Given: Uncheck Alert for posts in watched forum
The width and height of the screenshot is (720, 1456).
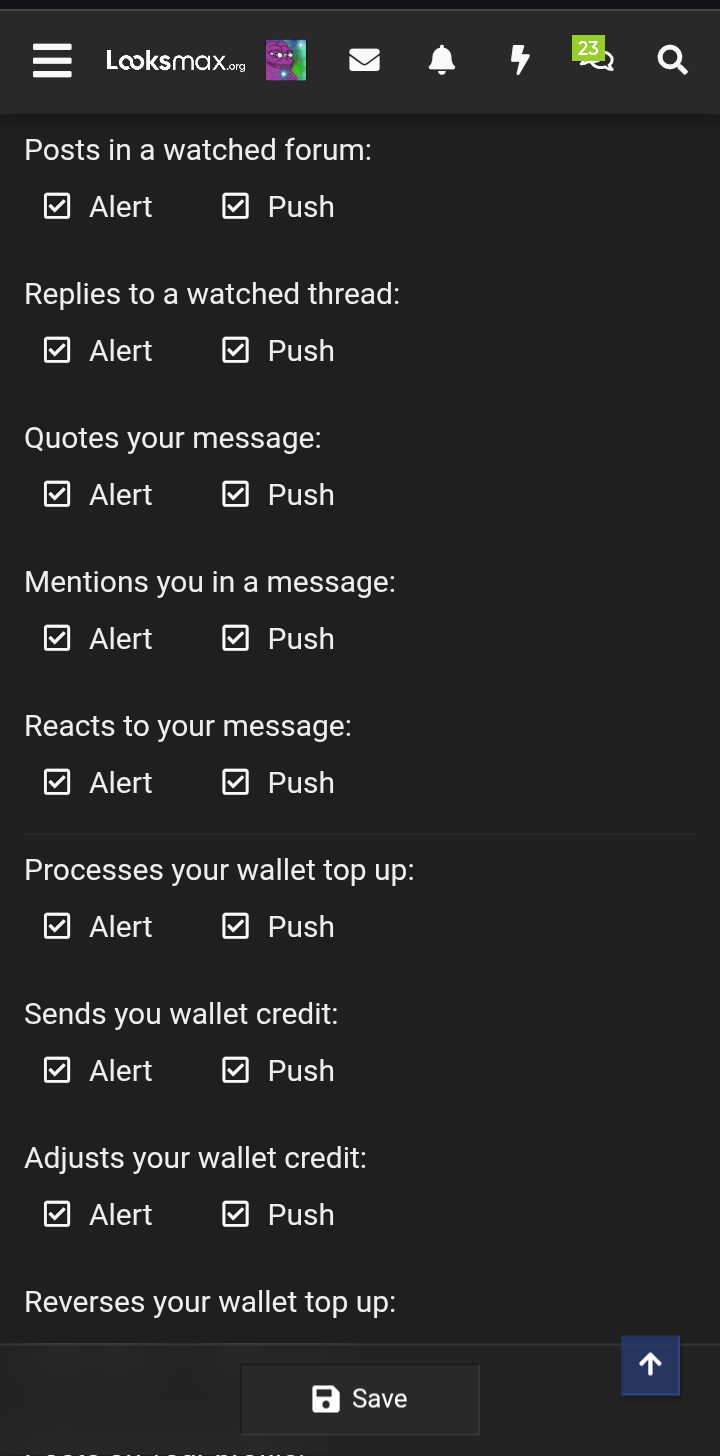Looking at the screenshot, I should pos(57,205).
